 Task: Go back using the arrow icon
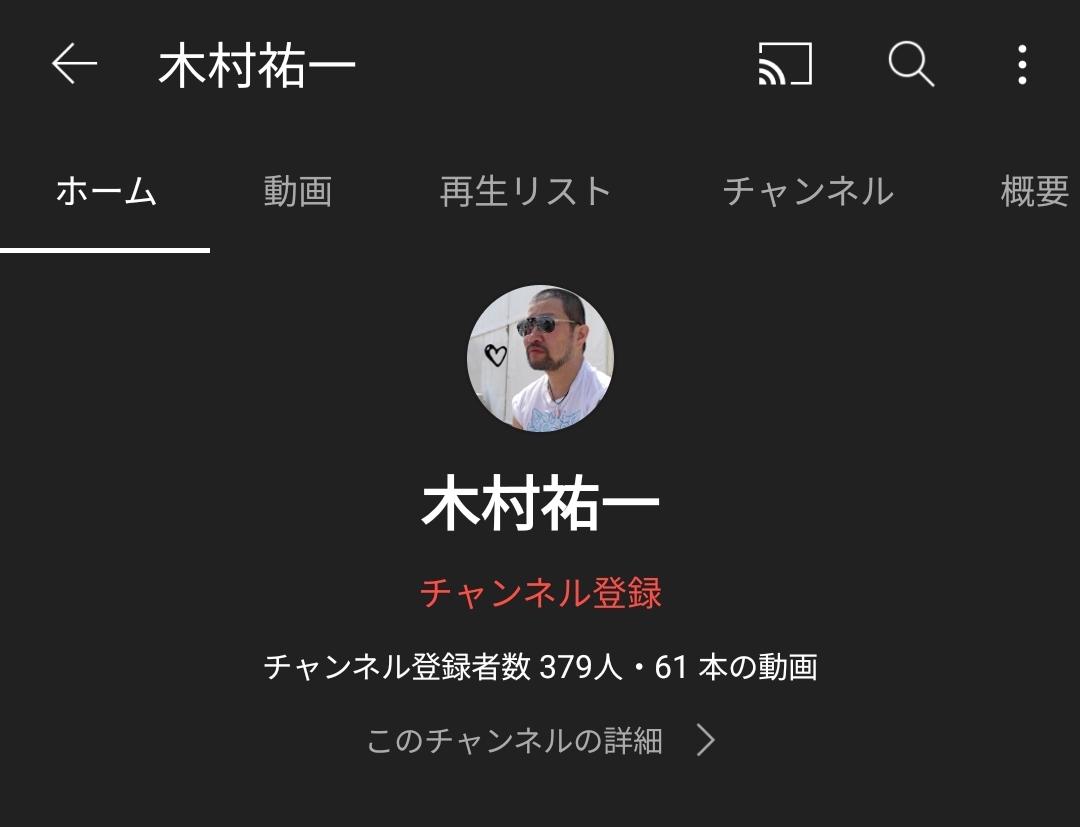point(75,65)
